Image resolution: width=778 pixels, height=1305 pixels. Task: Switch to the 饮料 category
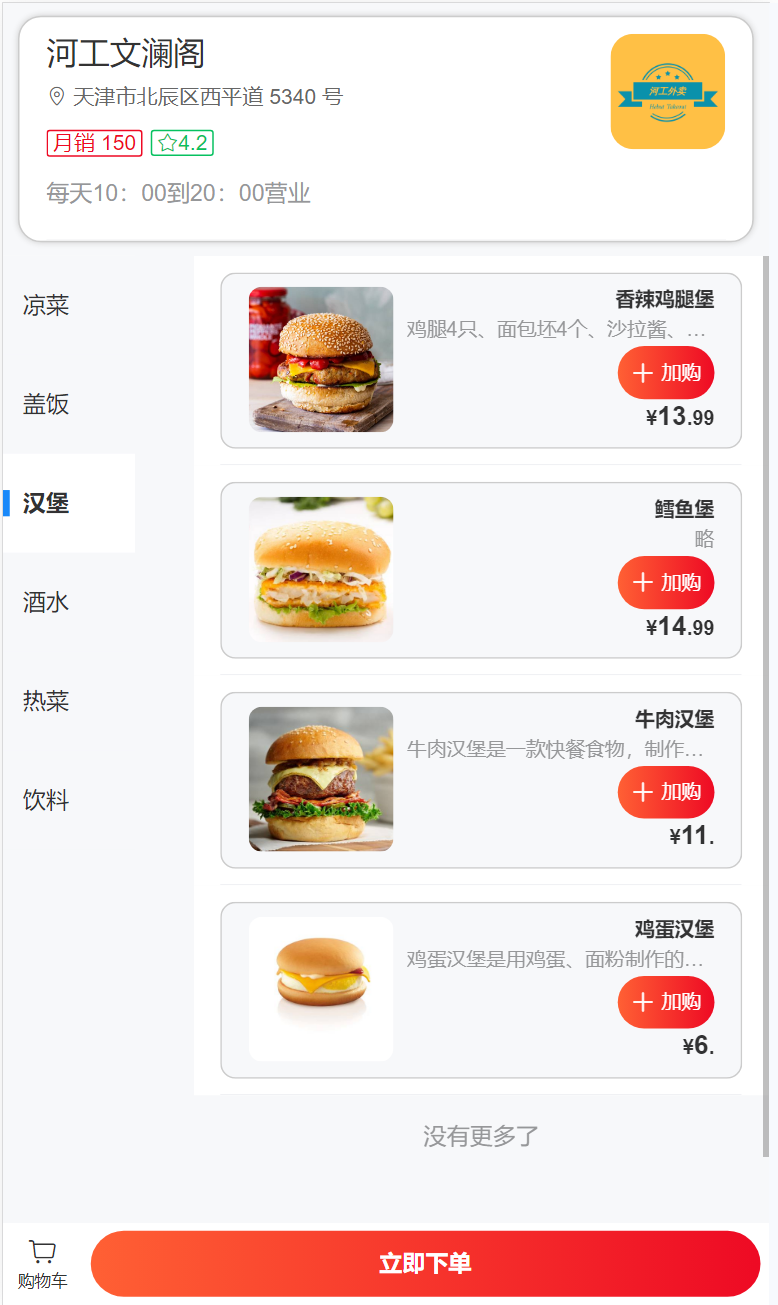[x=47, y=800]
